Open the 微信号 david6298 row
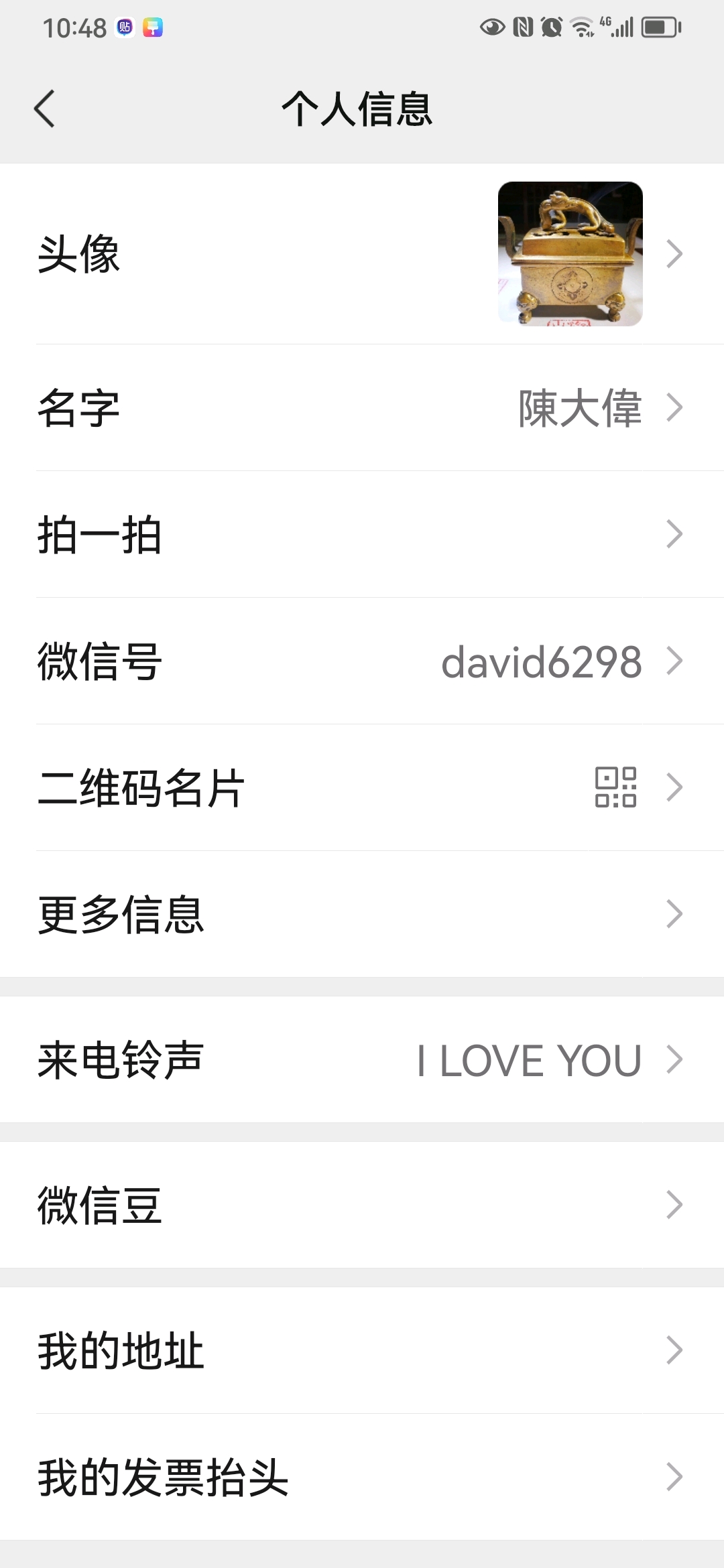The height and width of the screenshot is (1568, 724). point(362,661)
